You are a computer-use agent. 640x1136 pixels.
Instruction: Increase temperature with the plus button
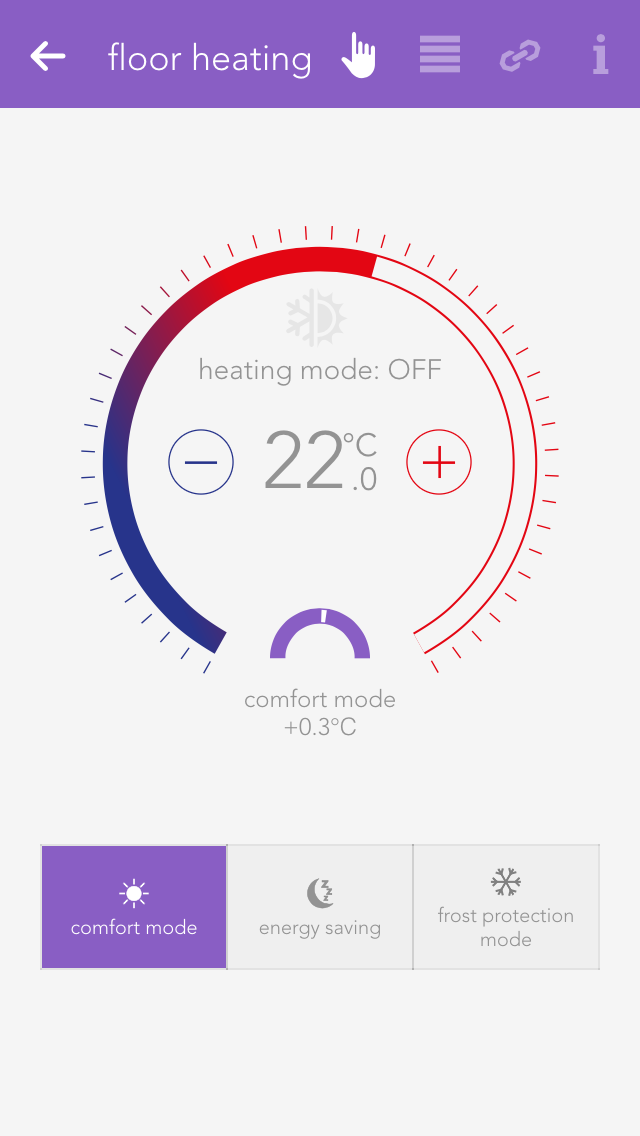point(439,462)
